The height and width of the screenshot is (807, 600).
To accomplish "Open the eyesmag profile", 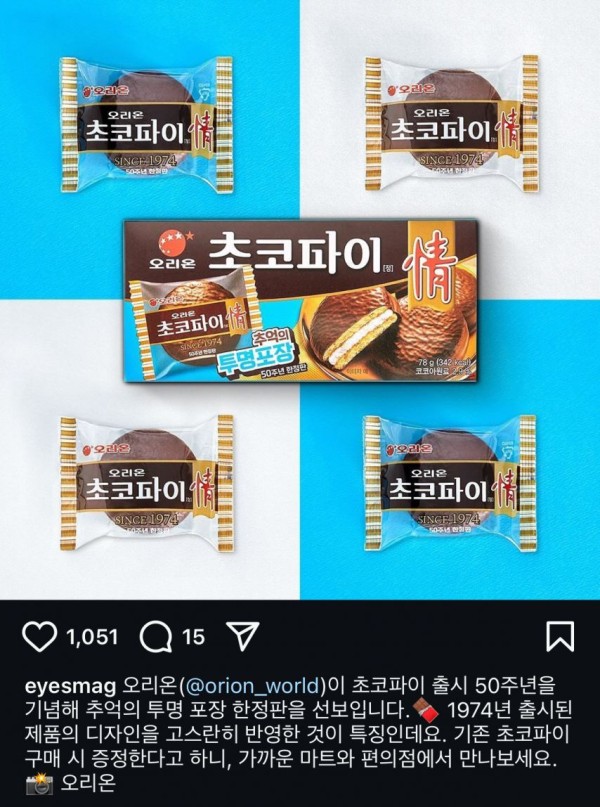I will (x=68, y=685).
